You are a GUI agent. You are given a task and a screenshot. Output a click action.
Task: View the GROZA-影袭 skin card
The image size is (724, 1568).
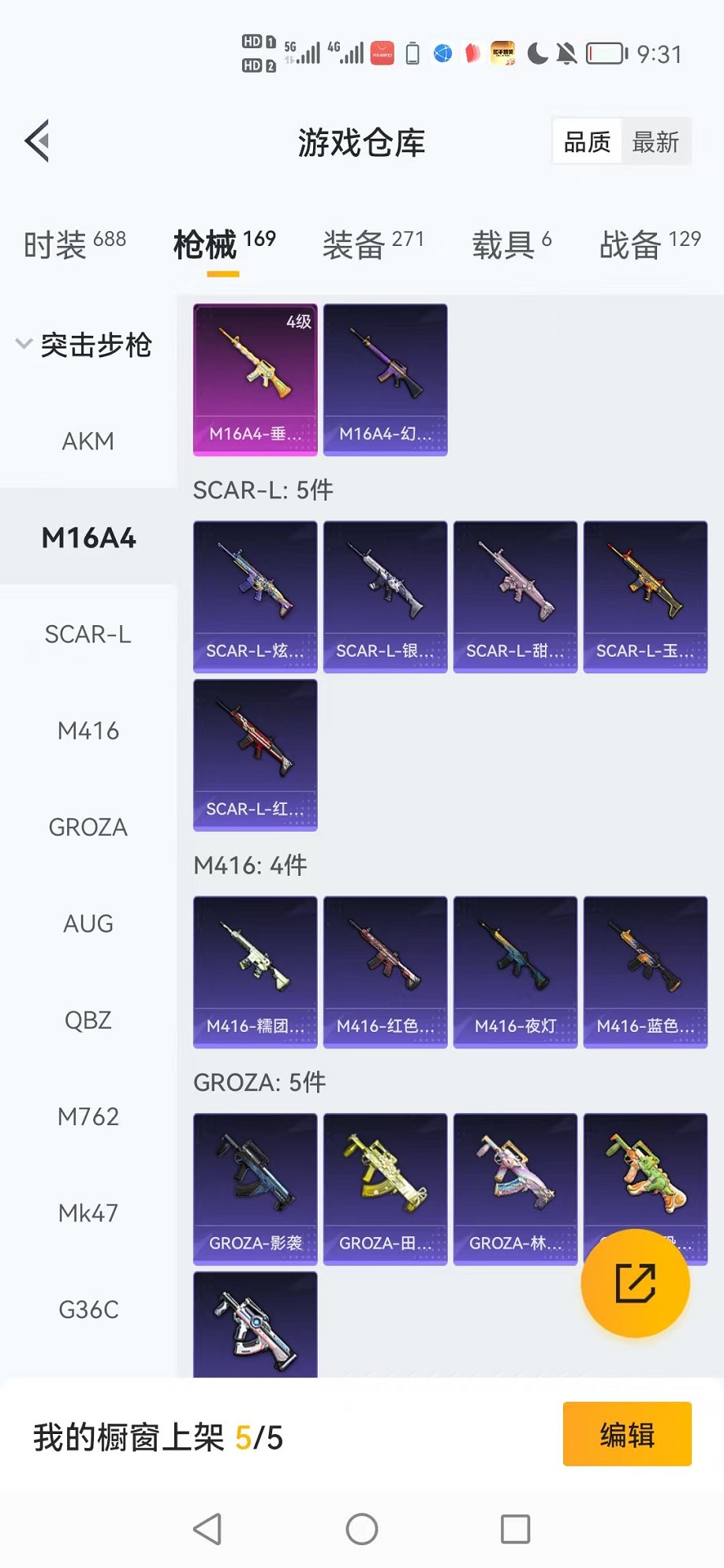pyautogui.click(x=255, y=1189)
